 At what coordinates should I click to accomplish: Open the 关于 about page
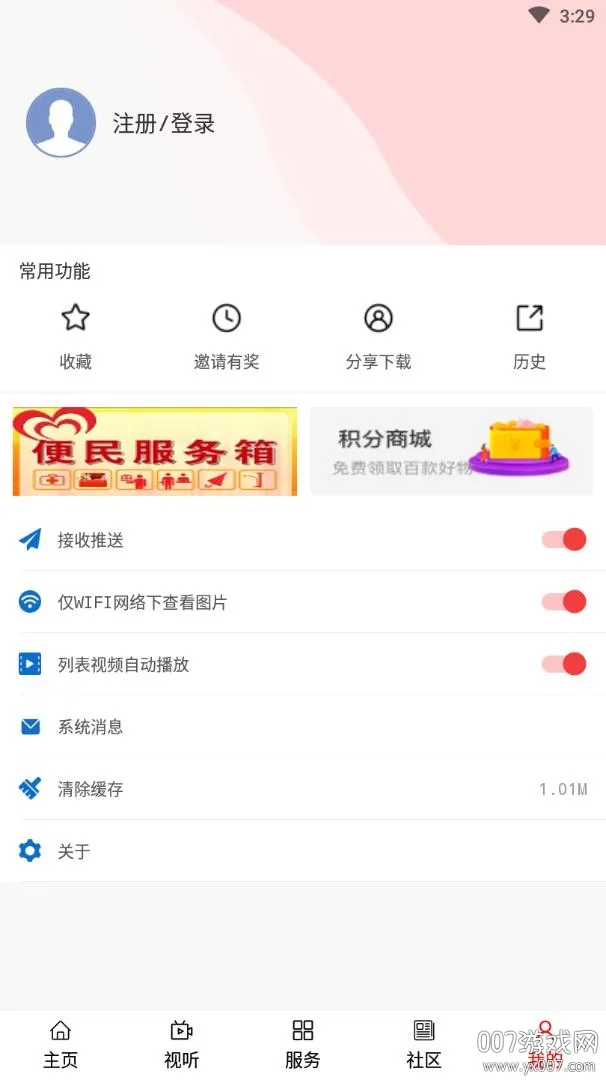point(74,851)
